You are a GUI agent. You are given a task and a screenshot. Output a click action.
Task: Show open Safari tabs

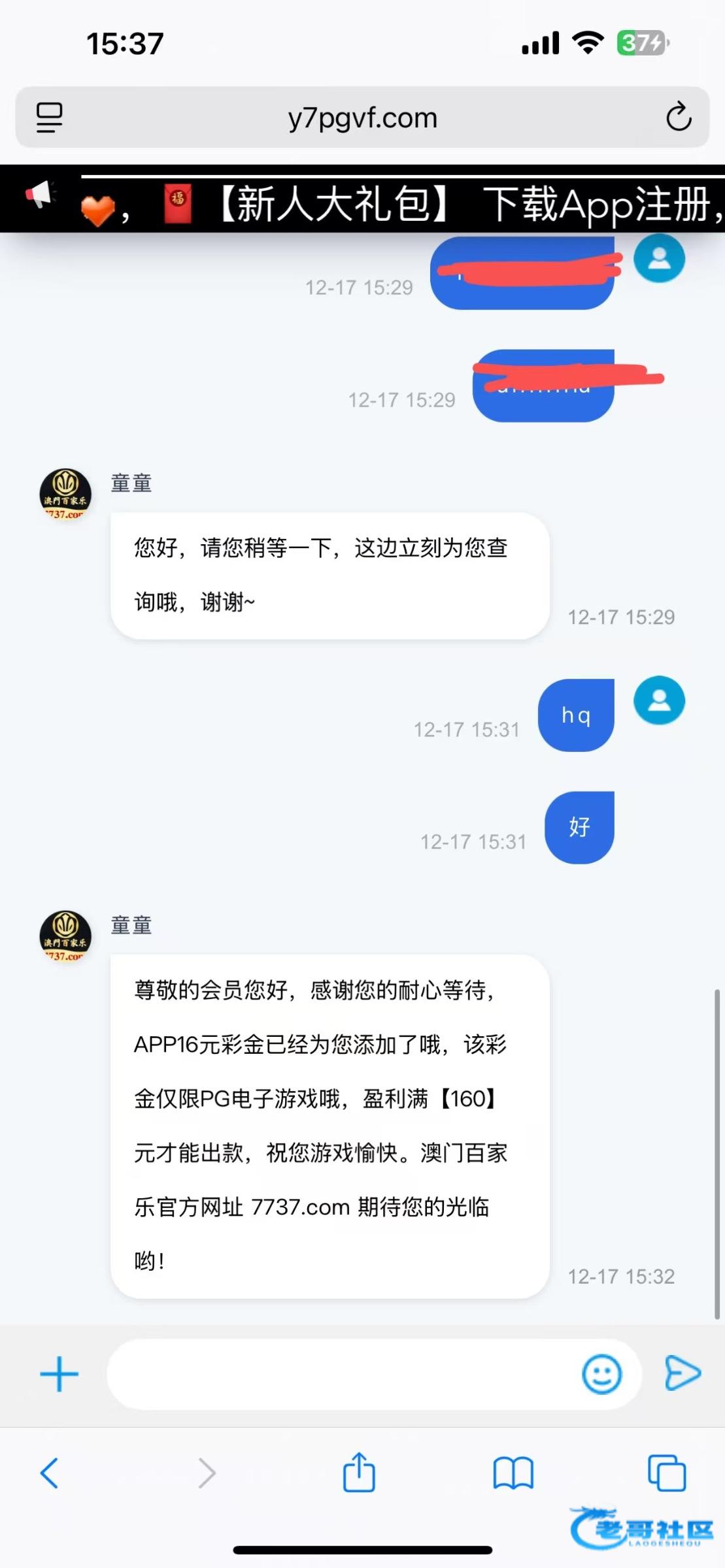tap(666, 1473)
